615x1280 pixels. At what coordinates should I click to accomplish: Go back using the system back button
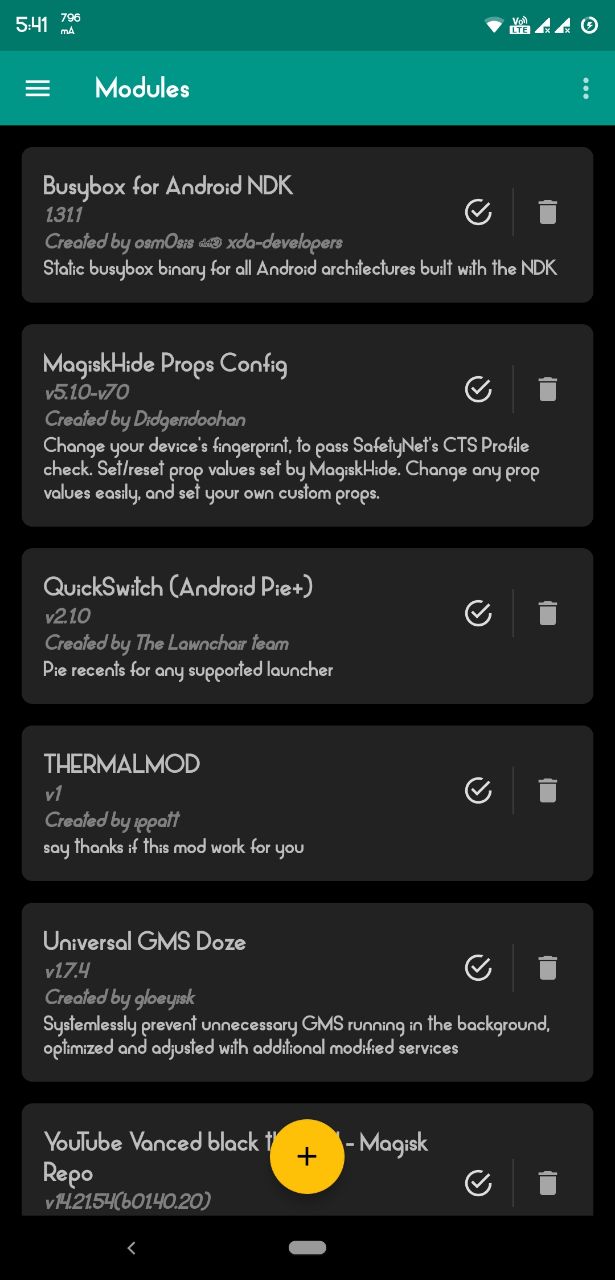[131, 1247]
